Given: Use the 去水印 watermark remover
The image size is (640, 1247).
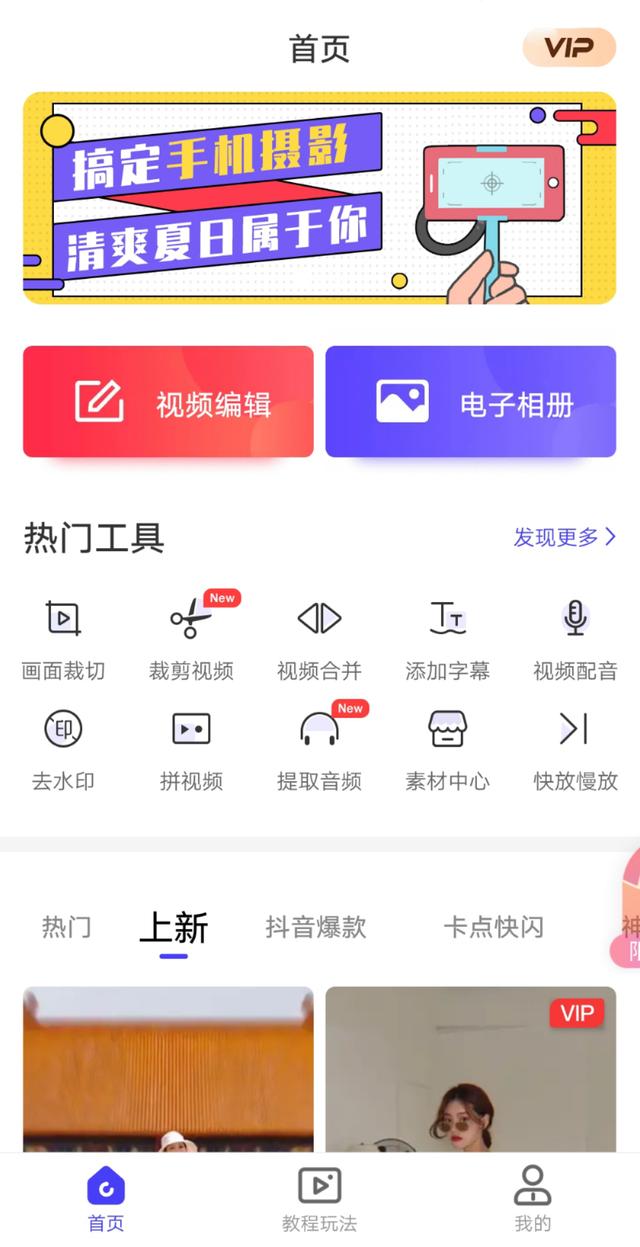Looking at the screenshot, I should click(63, 748).
